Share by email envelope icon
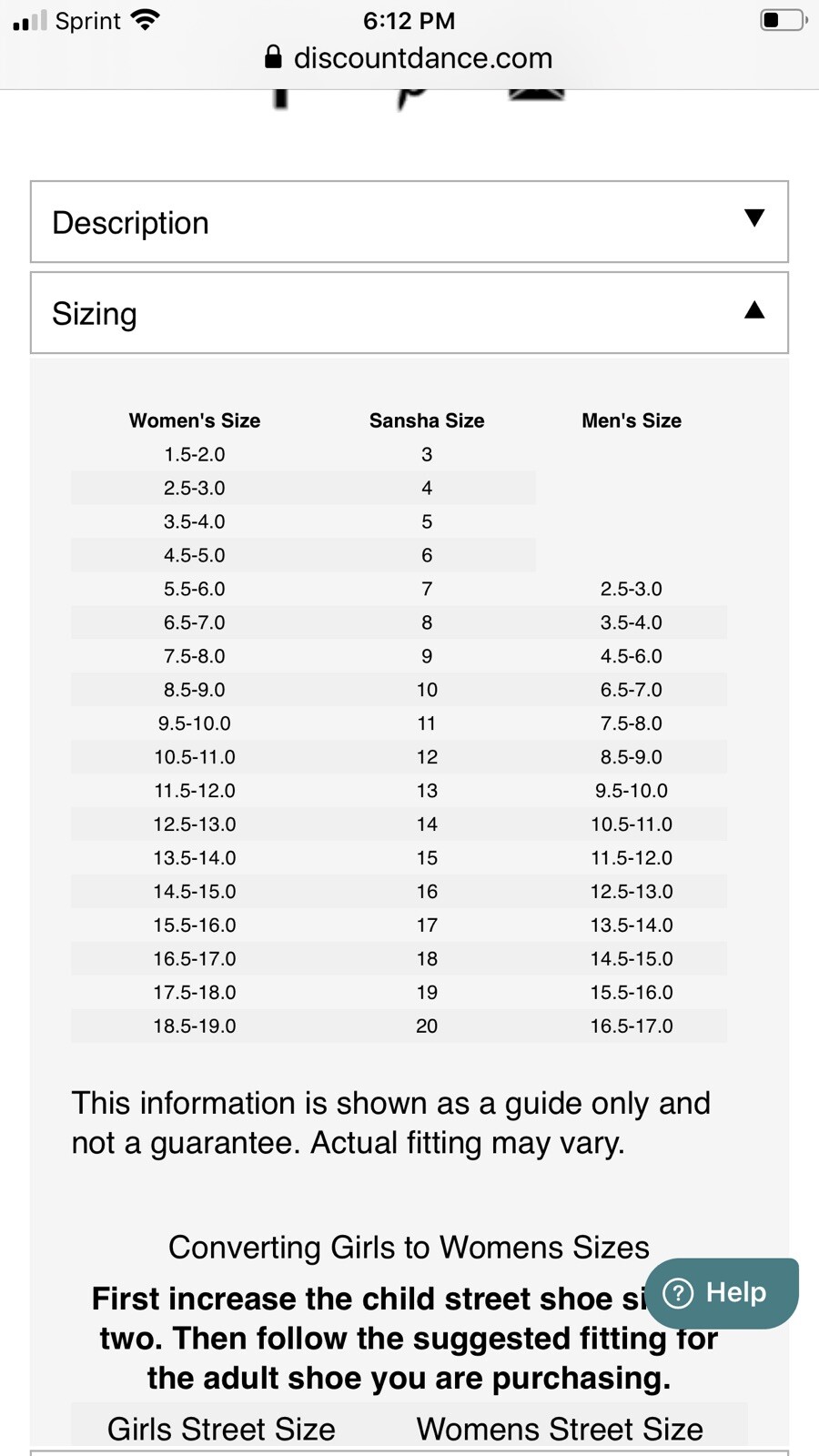The height and width of the screenshot is (1456, 819). point(537,95)
